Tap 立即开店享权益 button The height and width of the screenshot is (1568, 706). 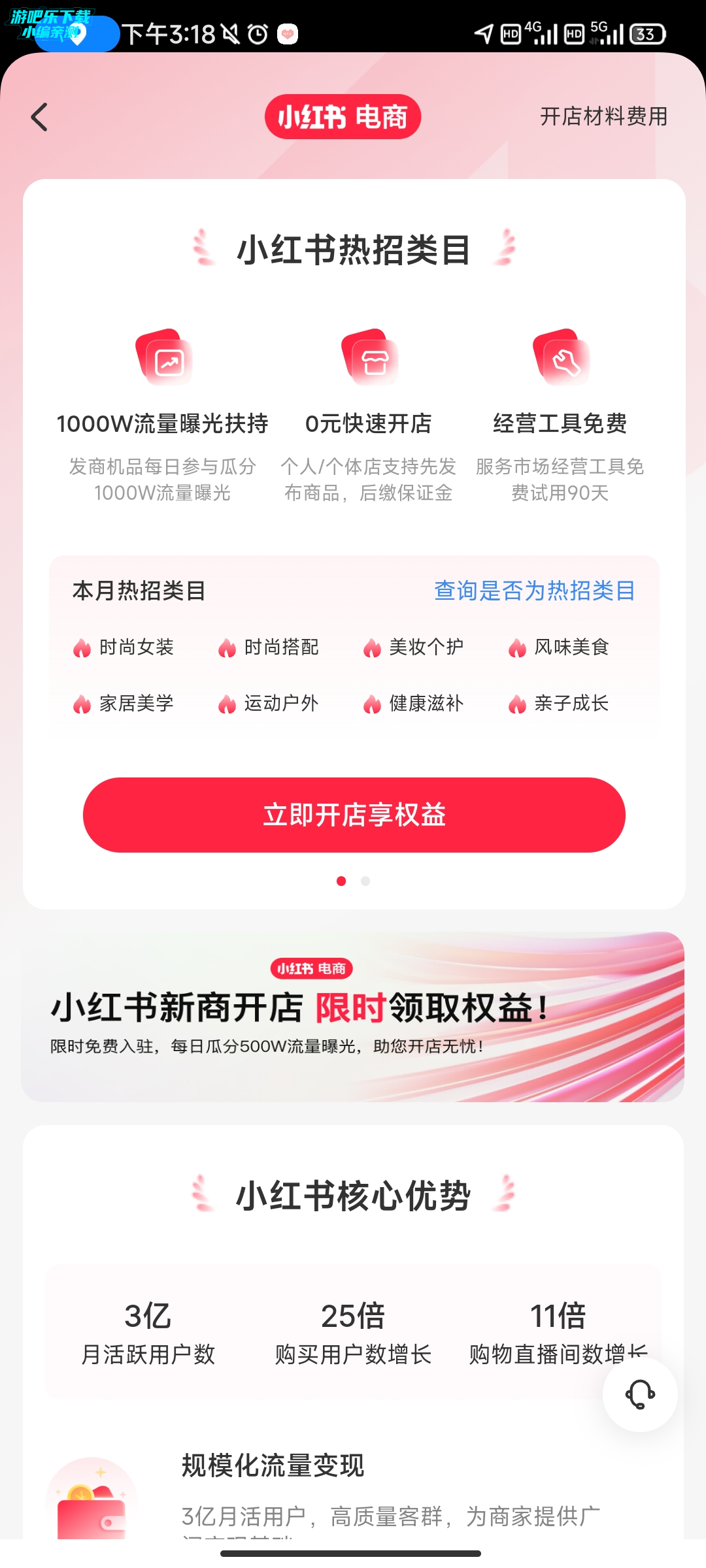(x=354, y=815)
